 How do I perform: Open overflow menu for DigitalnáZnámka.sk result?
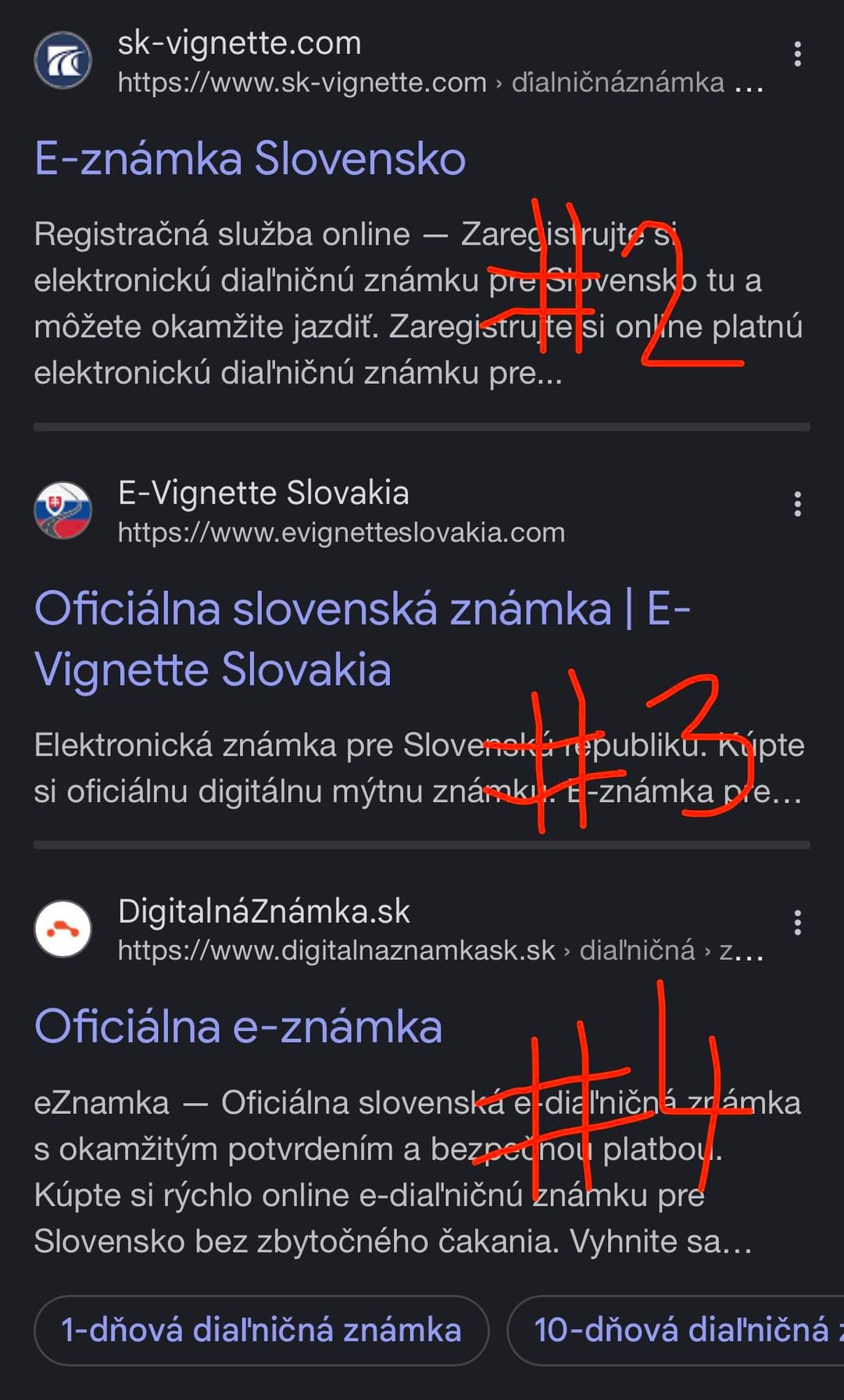point(797,922)
